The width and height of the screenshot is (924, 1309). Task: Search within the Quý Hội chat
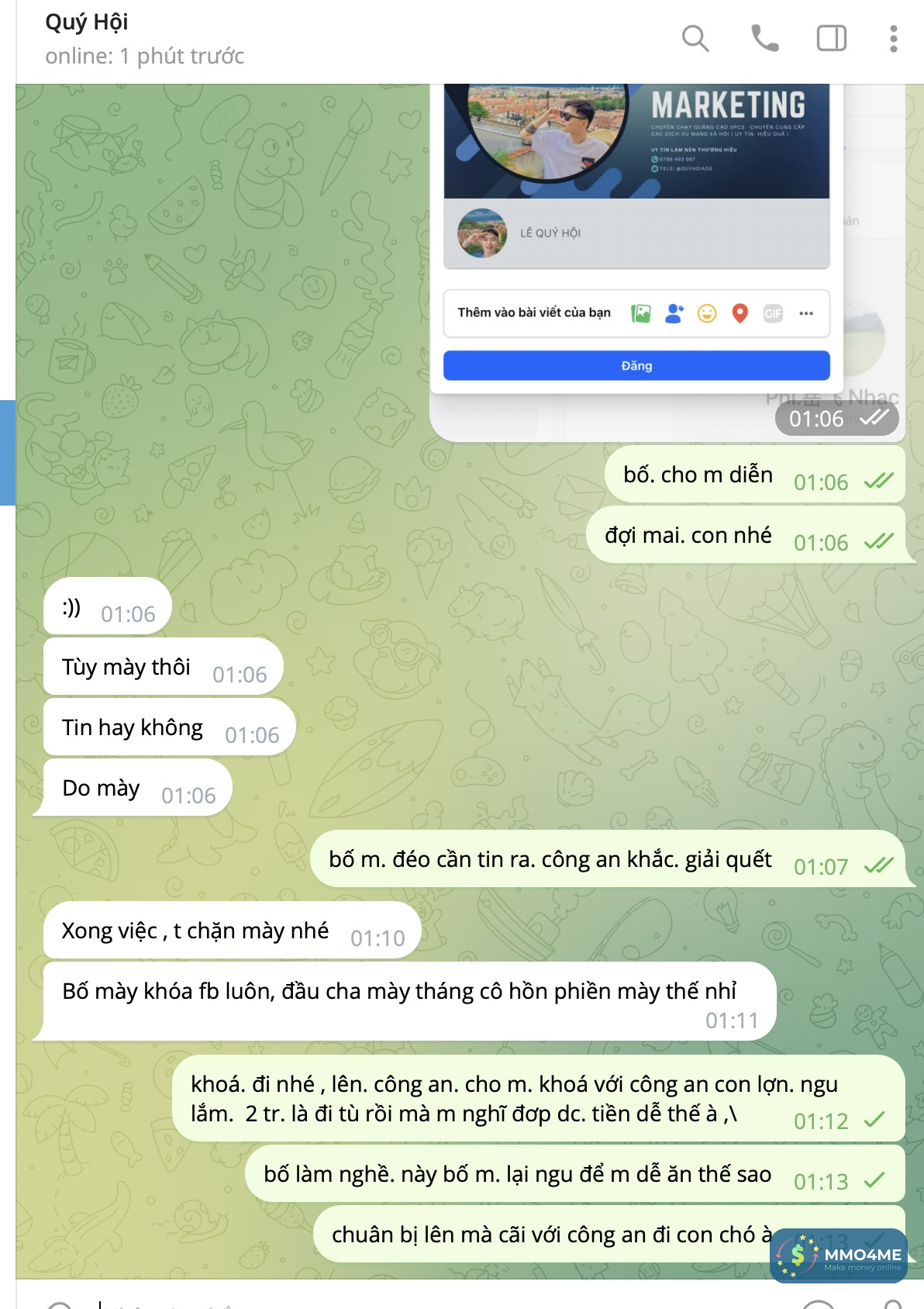click(695, 38)
